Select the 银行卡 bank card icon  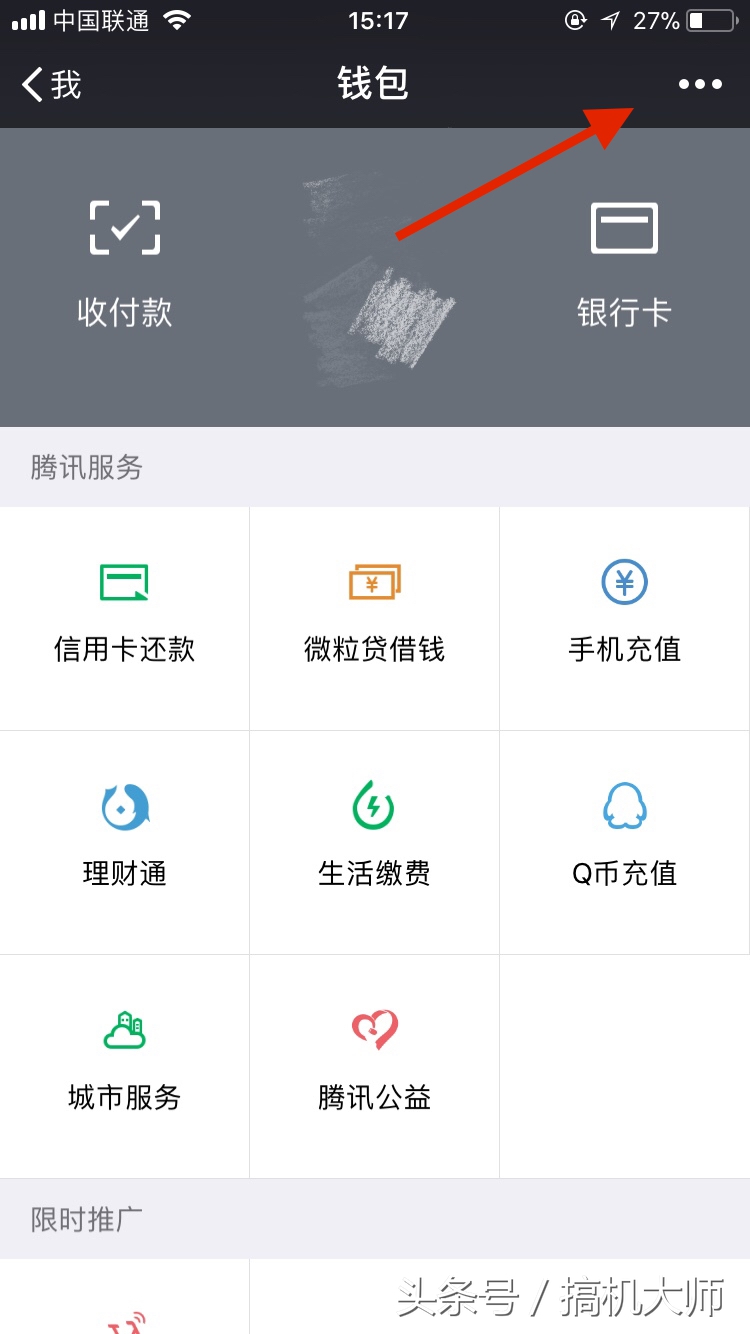624,228
